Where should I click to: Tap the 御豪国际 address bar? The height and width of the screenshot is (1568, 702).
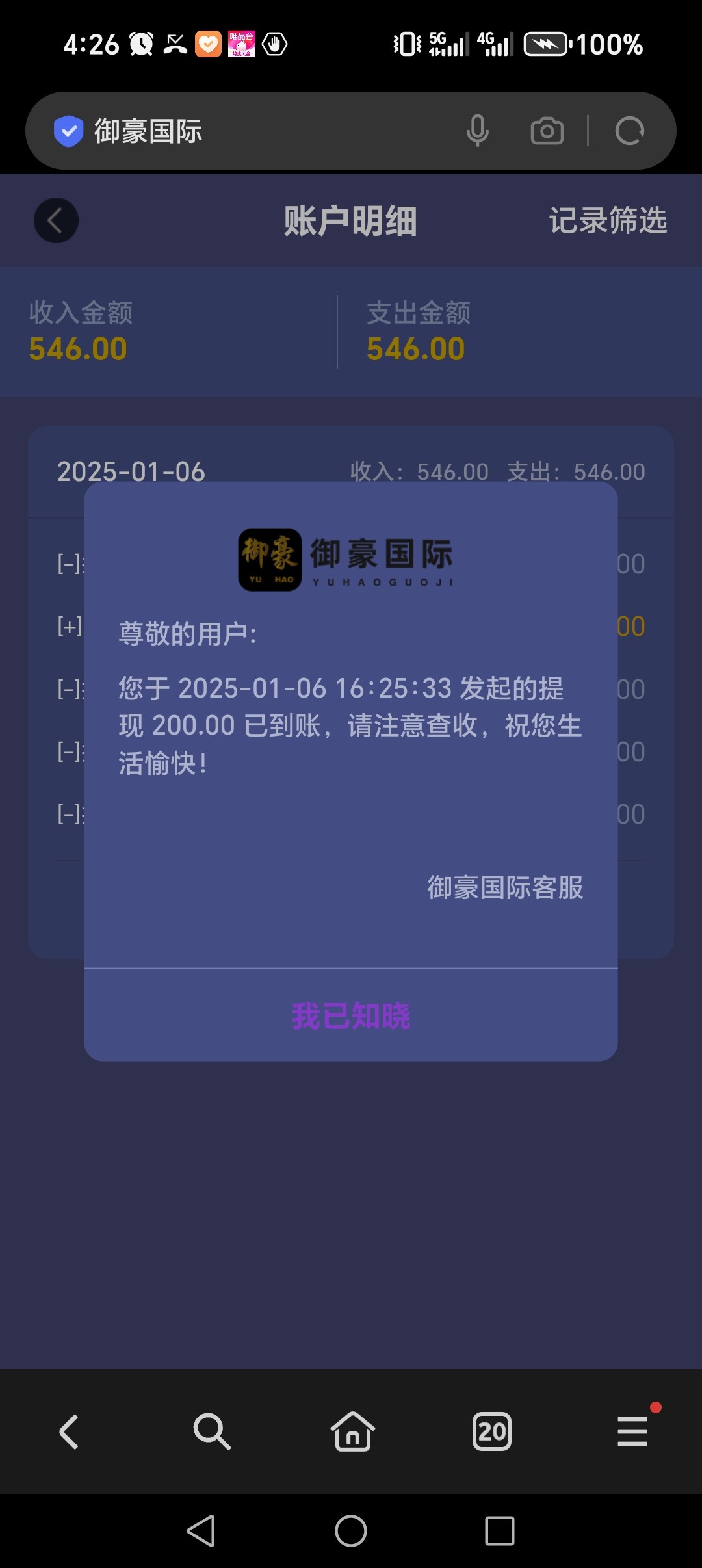260,131
